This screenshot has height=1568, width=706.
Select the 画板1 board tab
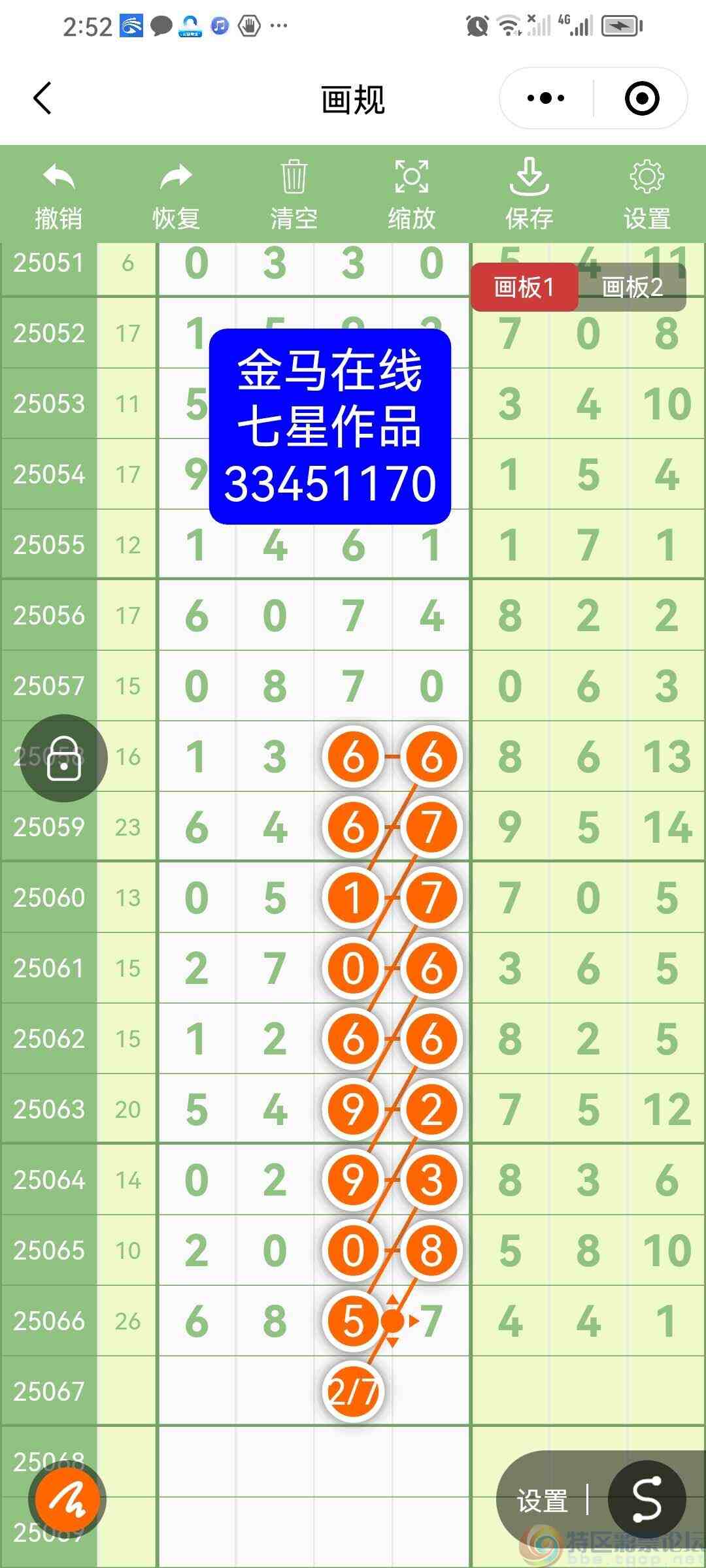[526, 286]
